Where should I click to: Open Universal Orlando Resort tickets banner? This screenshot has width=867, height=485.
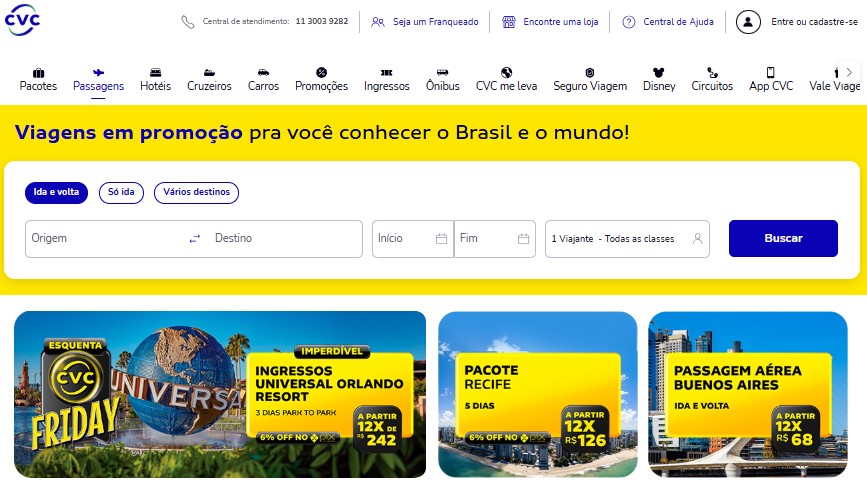[x=220, y=394]
